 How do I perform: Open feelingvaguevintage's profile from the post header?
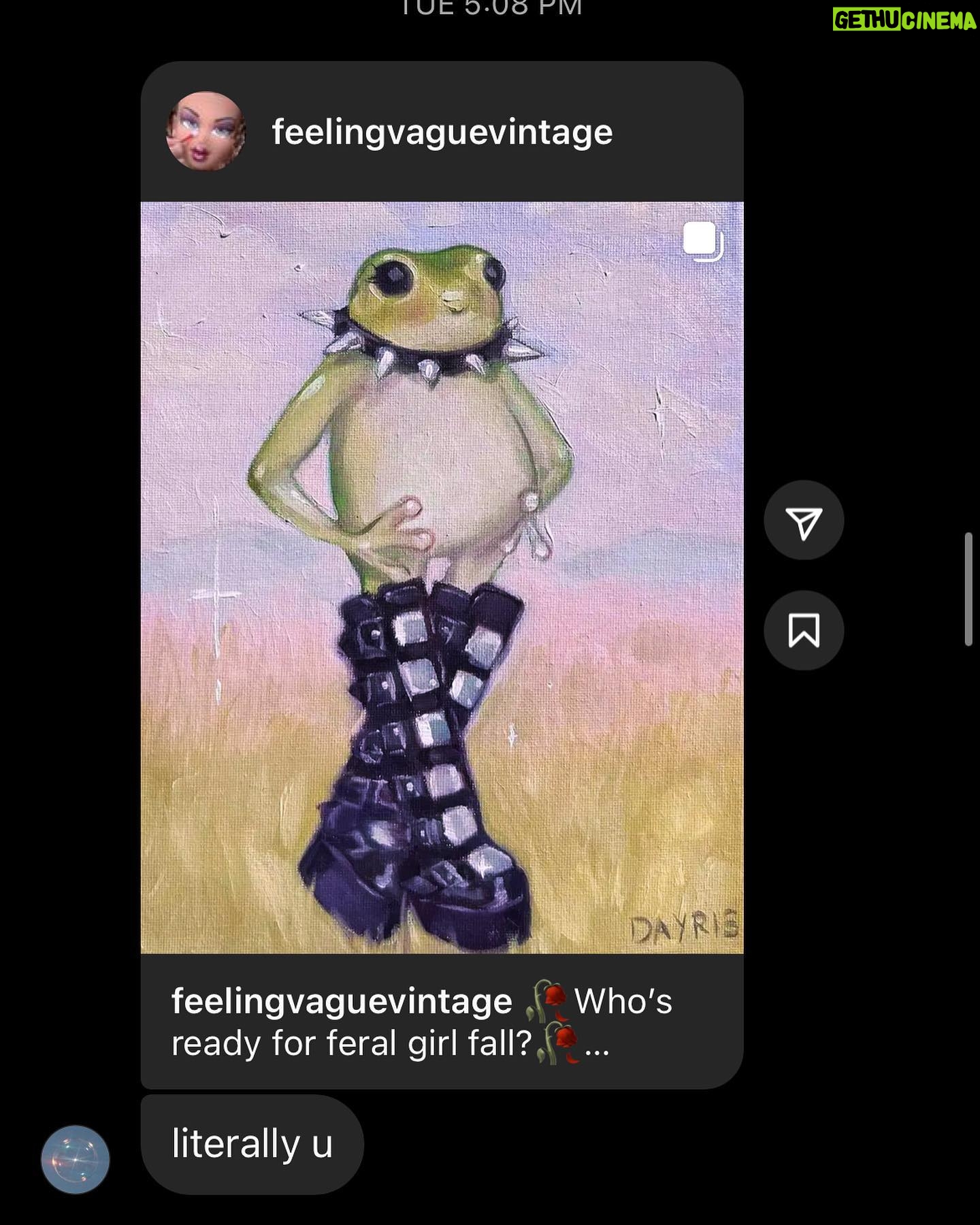click(x=442, y=132)
